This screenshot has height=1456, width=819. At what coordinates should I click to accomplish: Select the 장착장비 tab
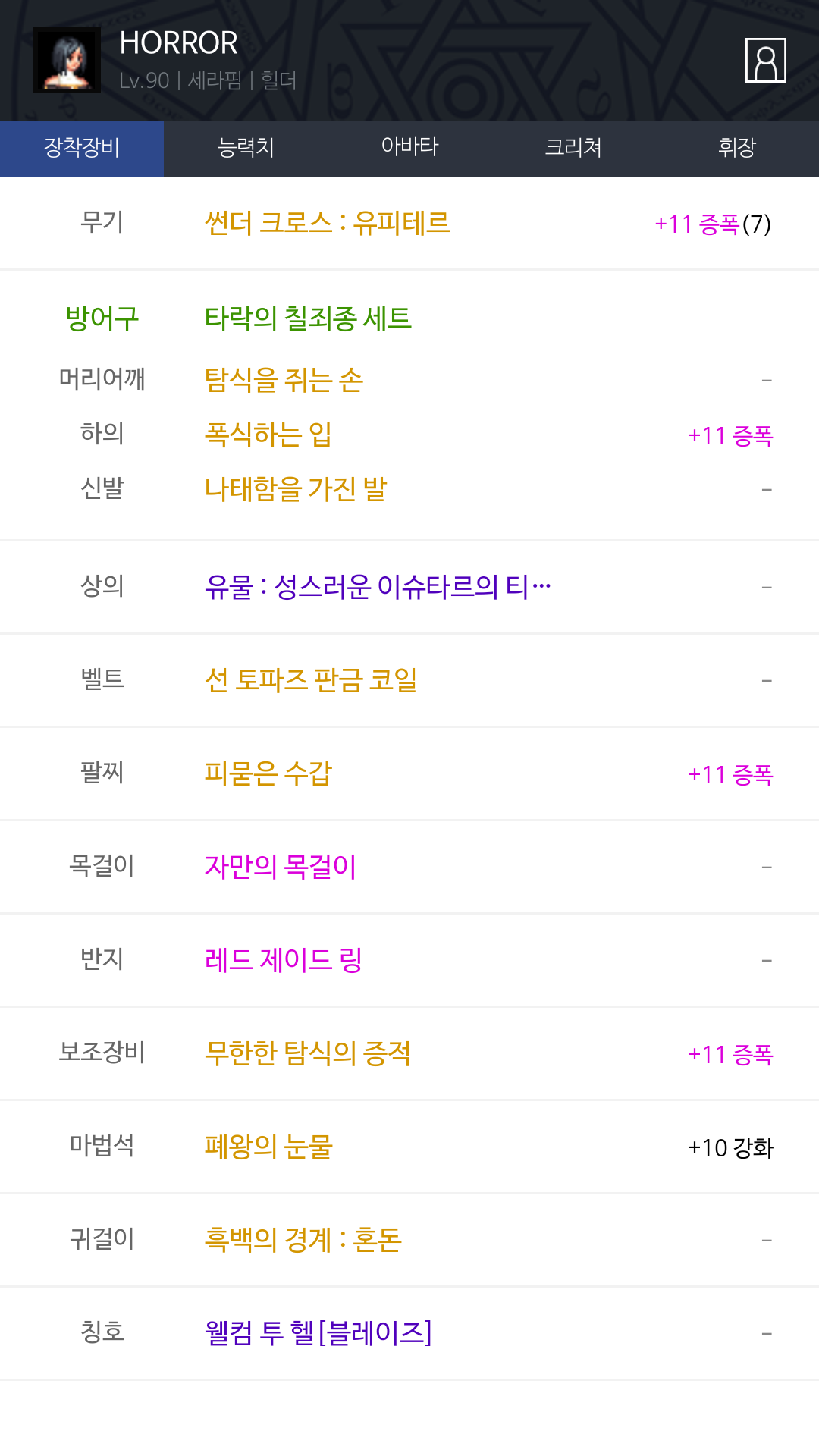click(82, 148)
